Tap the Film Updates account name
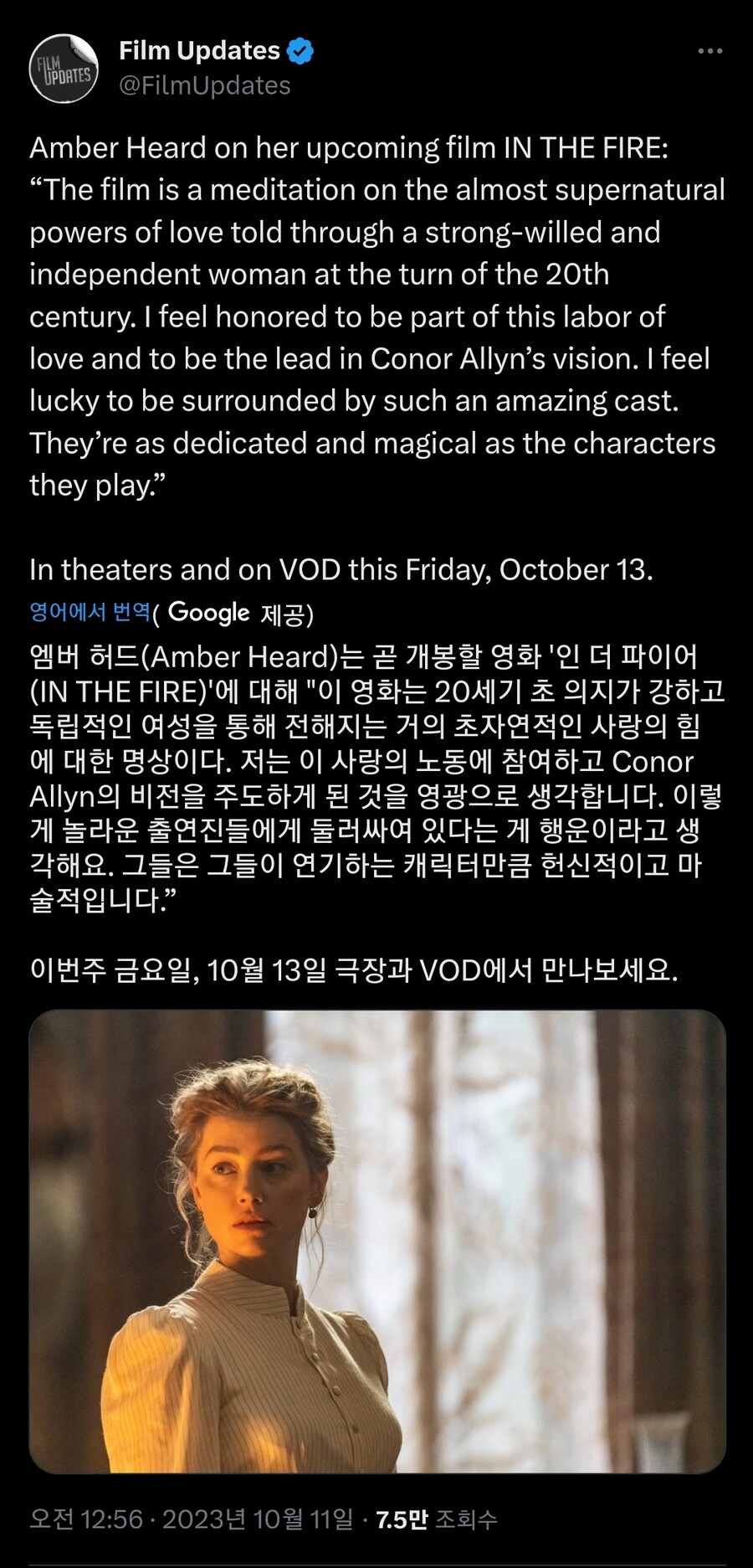Screen dimensions: 753x1568 pos(199,51)
